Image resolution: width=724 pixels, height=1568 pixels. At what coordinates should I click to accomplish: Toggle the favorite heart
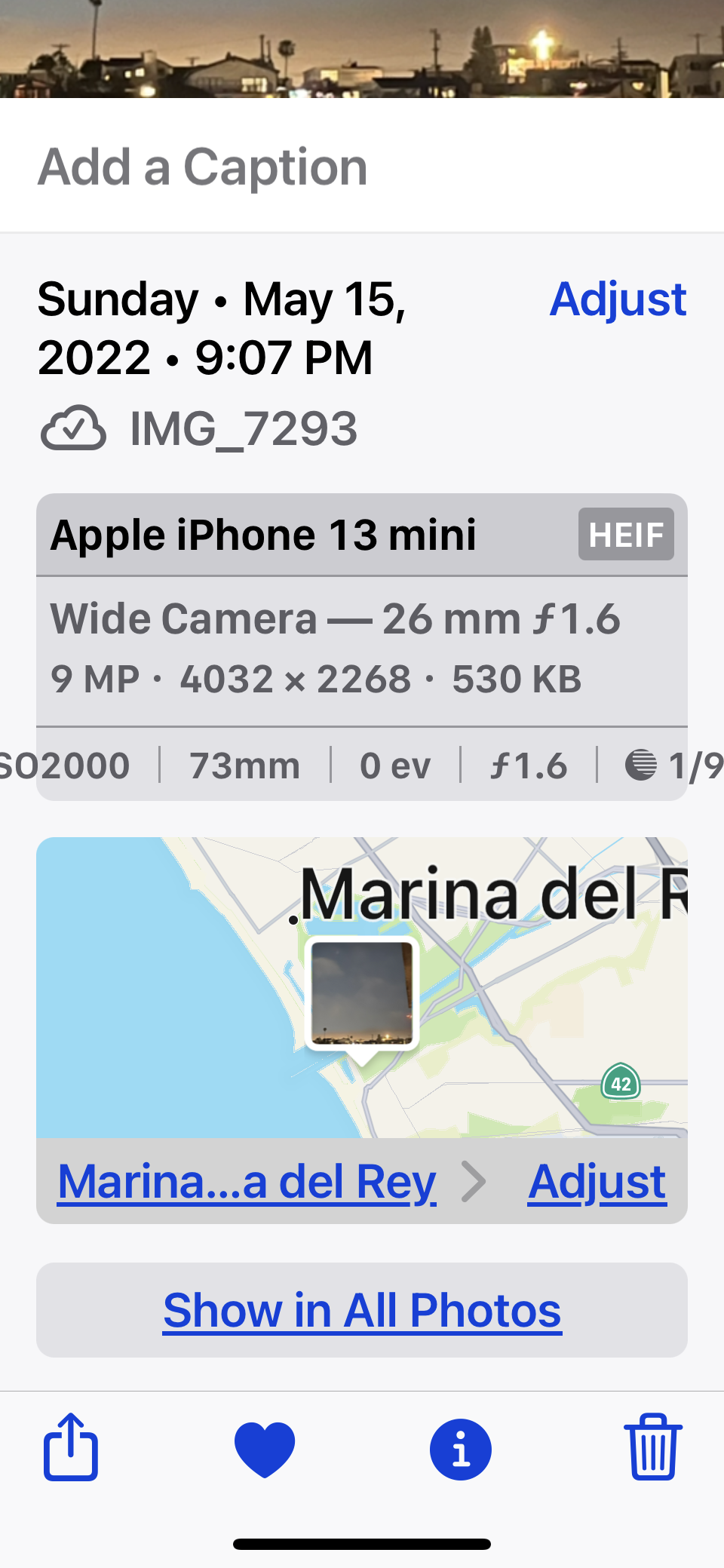click(x=265, y=1449)
